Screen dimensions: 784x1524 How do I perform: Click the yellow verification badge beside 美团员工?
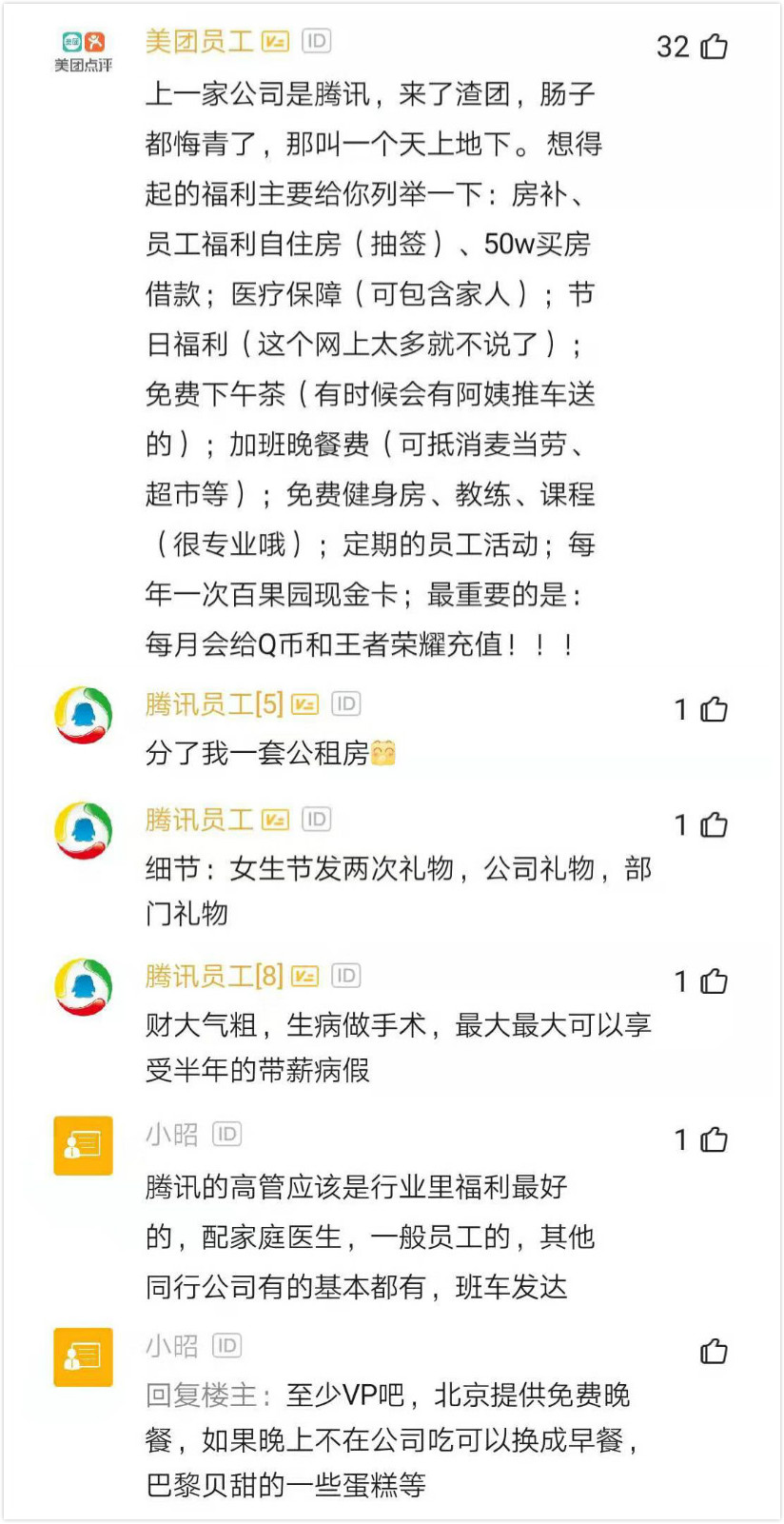pos(275,41)
